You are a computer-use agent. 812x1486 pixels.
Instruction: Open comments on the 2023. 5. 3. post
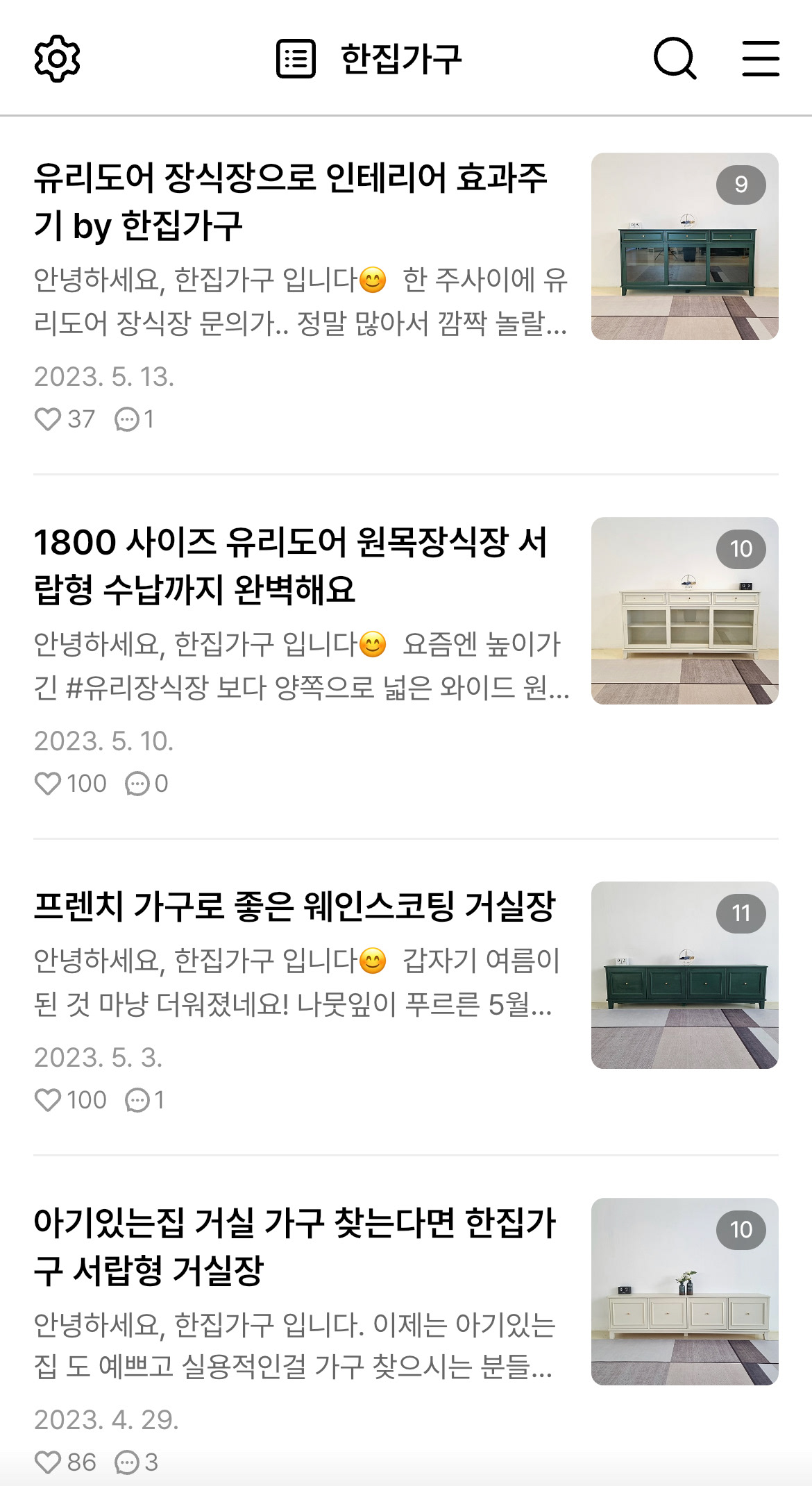point(137,1100)
